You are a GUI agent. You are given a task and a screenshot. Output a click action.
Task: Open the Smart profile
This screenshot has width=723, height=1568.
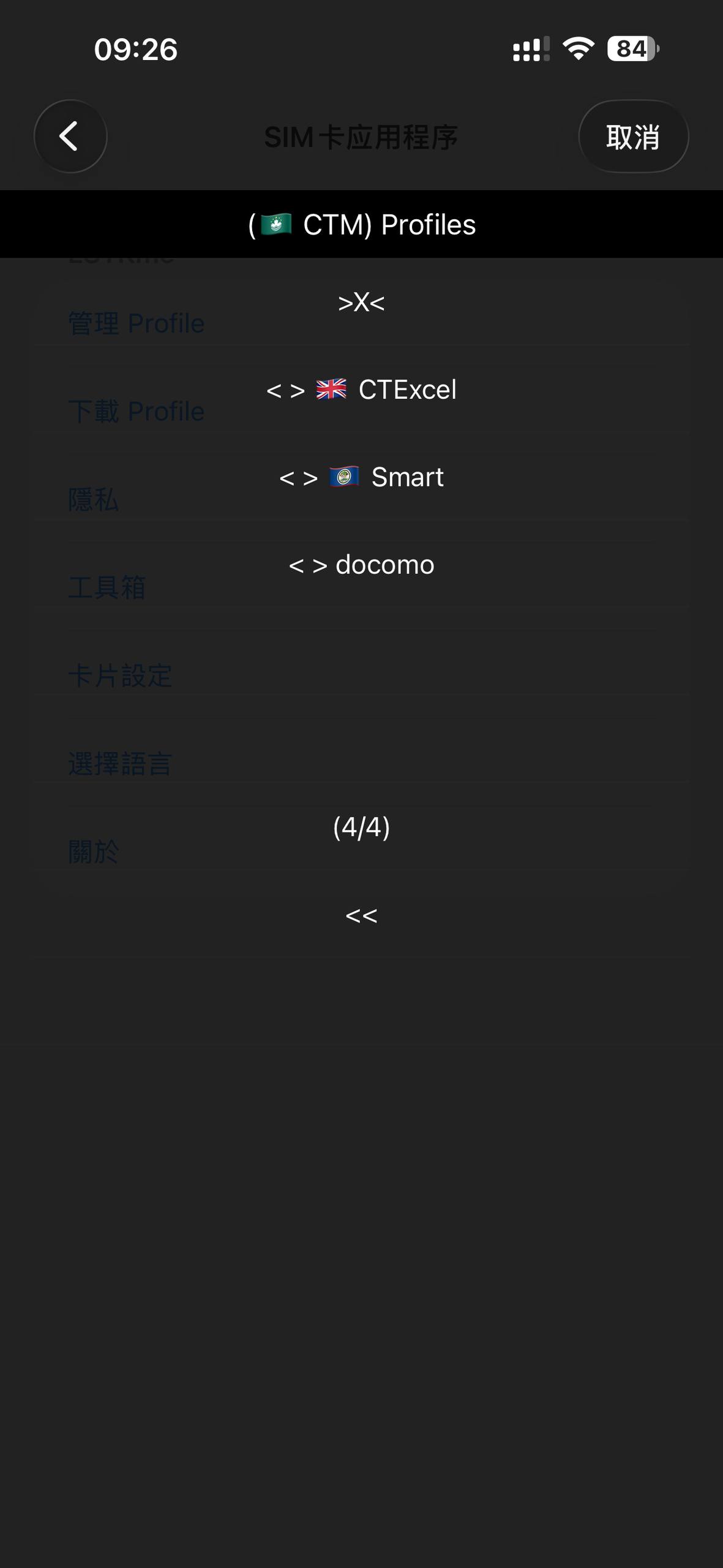tap(361, 477)
